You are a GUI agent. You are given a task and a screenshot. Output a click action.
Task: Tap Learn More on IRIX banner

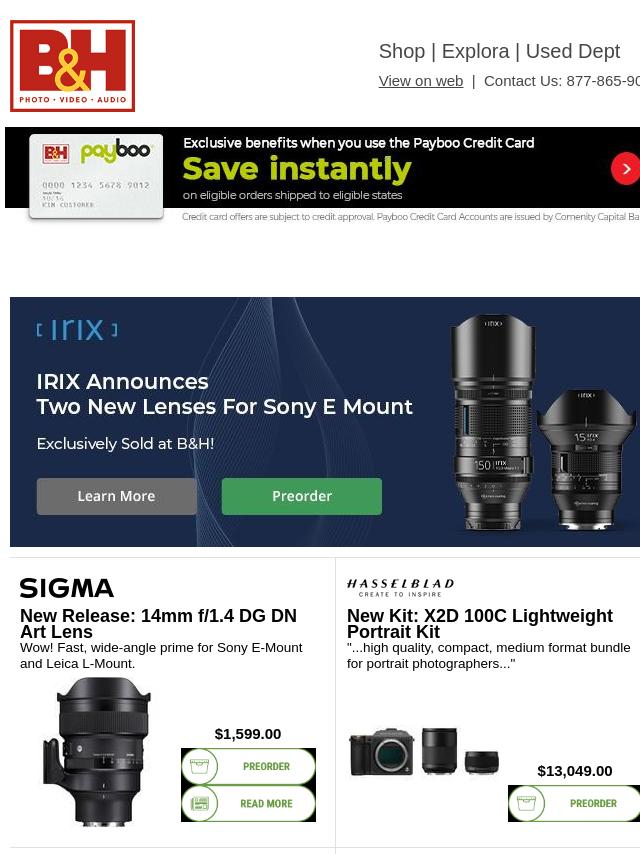pos(116,496)
